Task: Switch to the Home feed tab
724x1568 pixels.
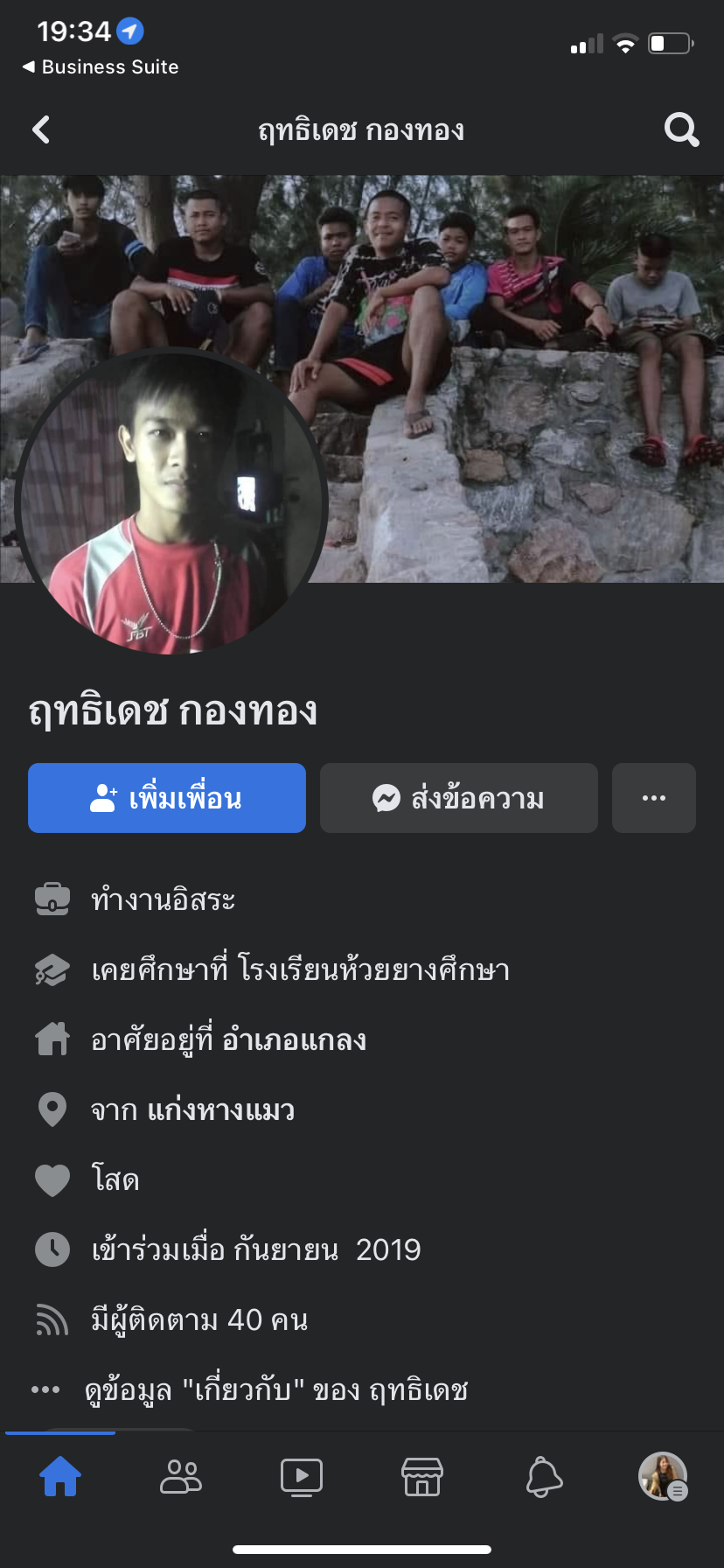Action: [60, 1477]
